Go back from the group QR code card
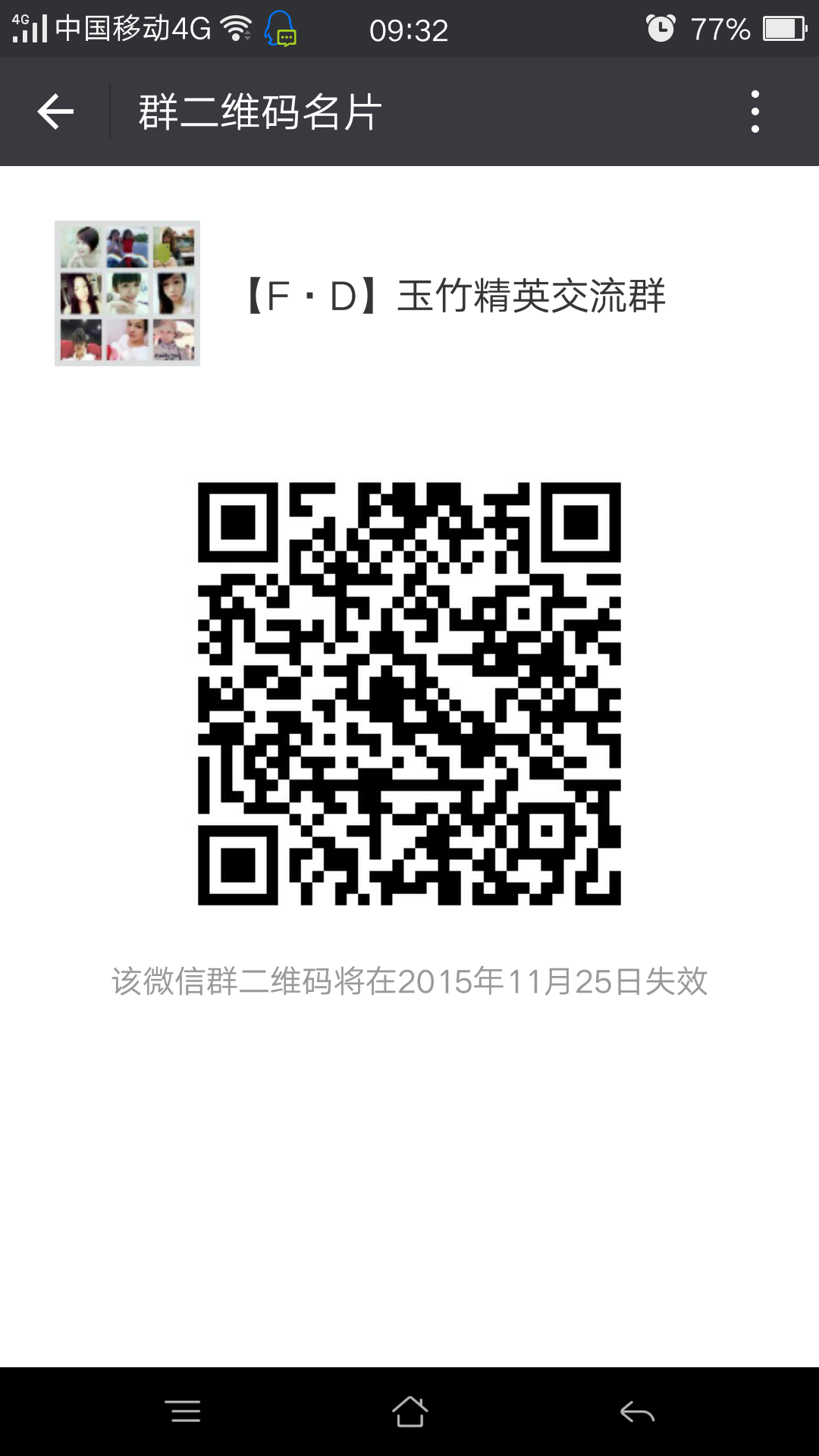 (x=55, y=112)
